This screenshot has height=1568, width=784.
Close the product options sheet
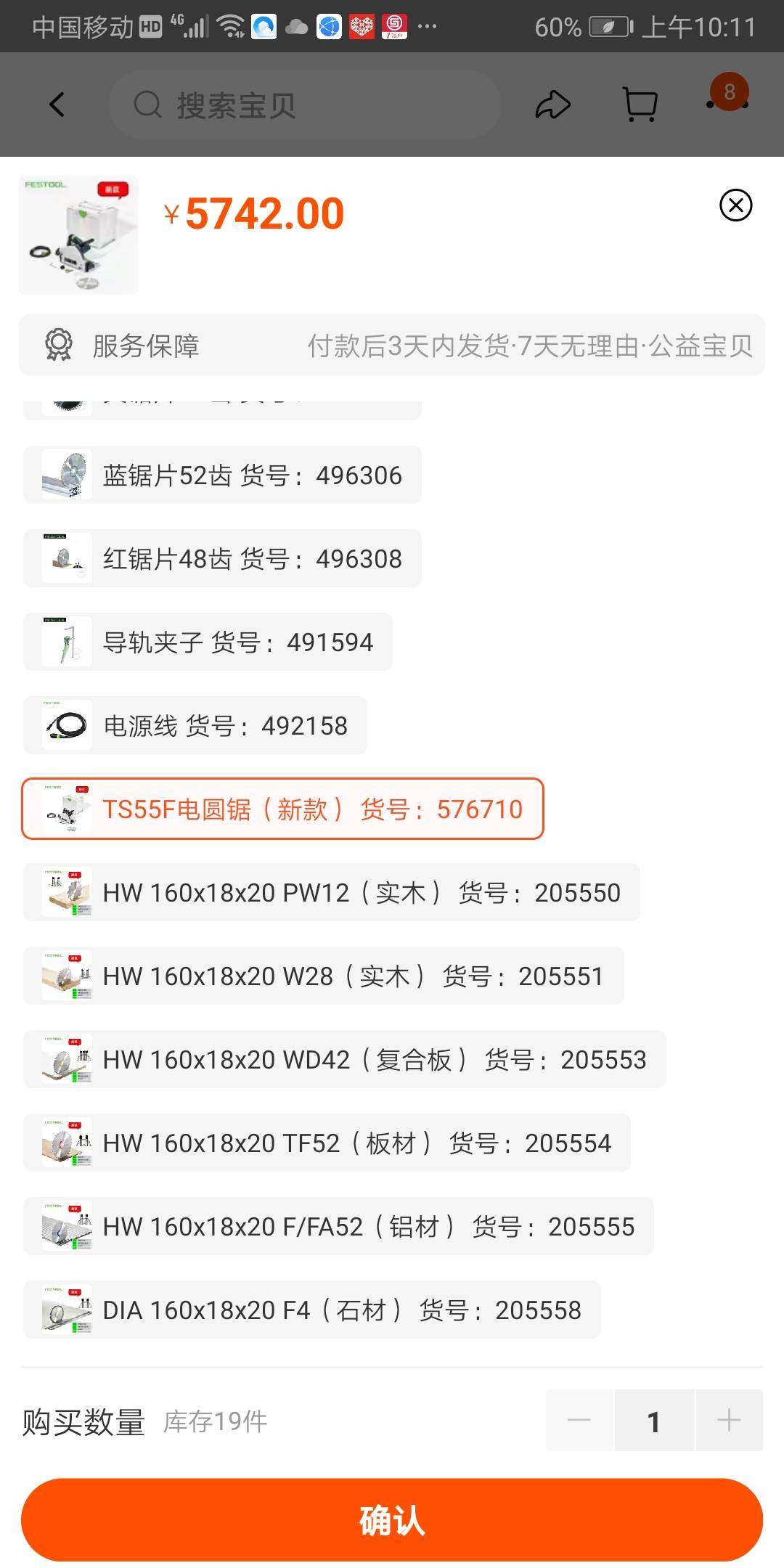click(735, 205)
